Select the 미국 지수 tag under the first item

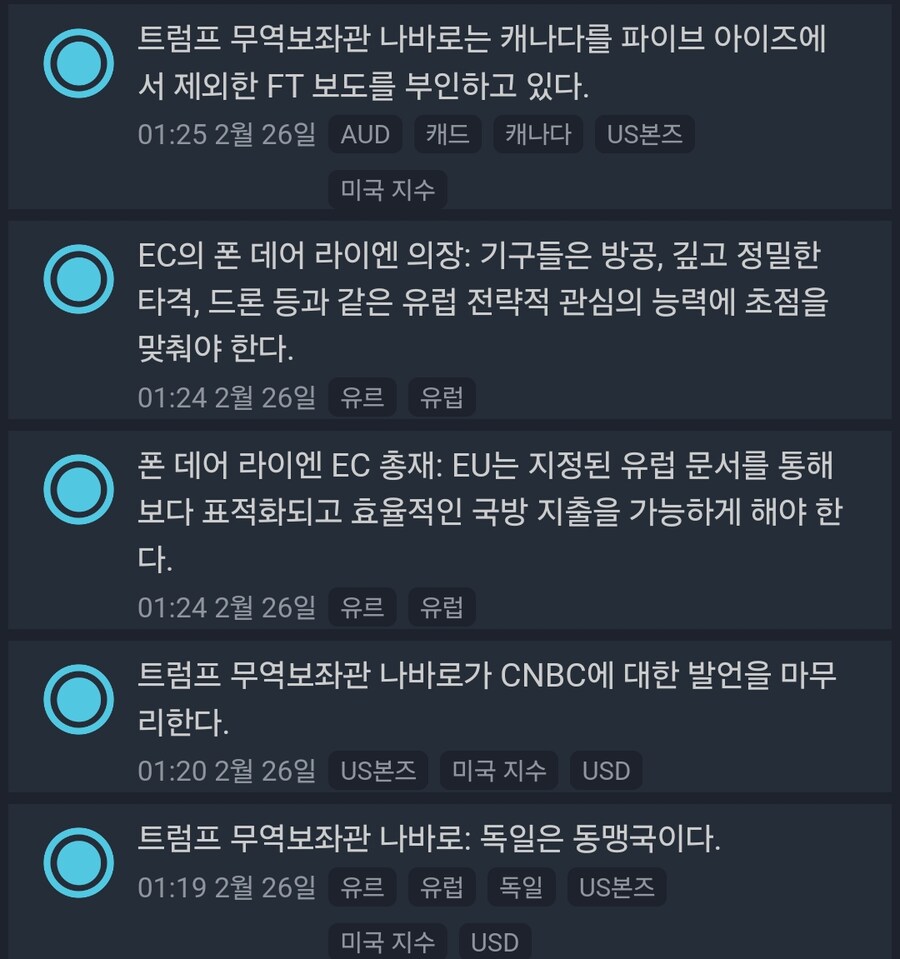pos(388,189)
